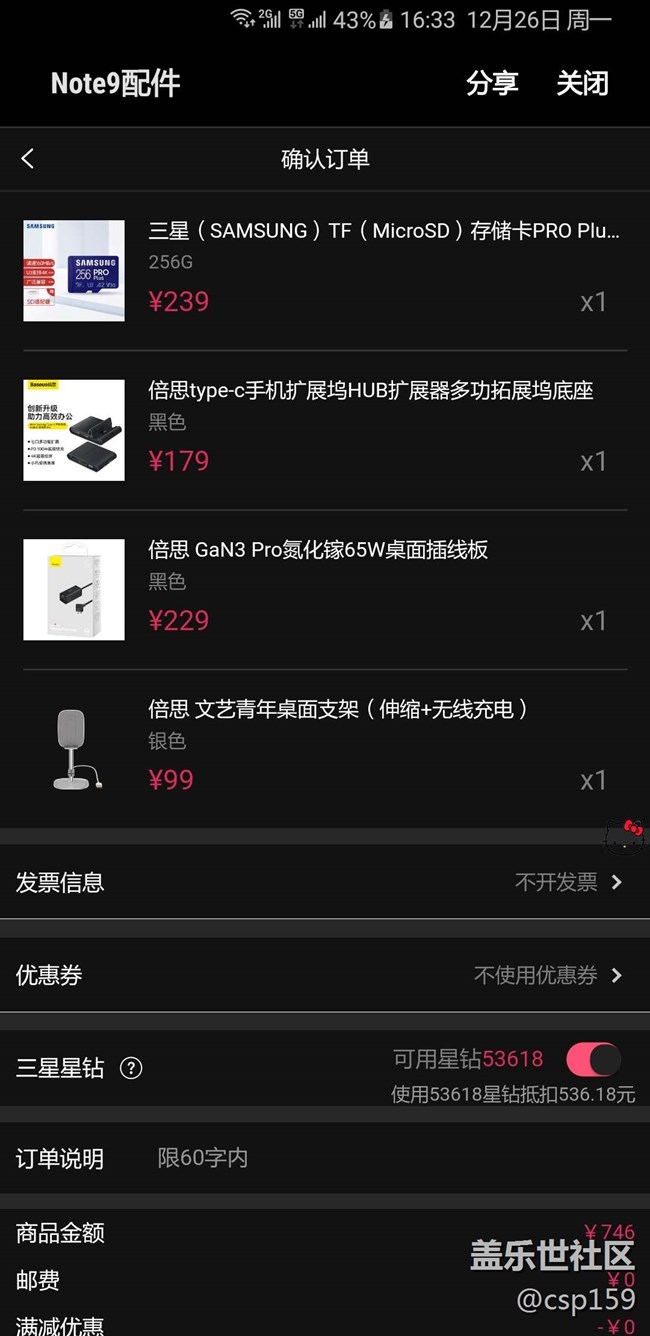The image size is (650, 1336).
Task: Tap the 分享 button
Action: [x=492, y=83]
